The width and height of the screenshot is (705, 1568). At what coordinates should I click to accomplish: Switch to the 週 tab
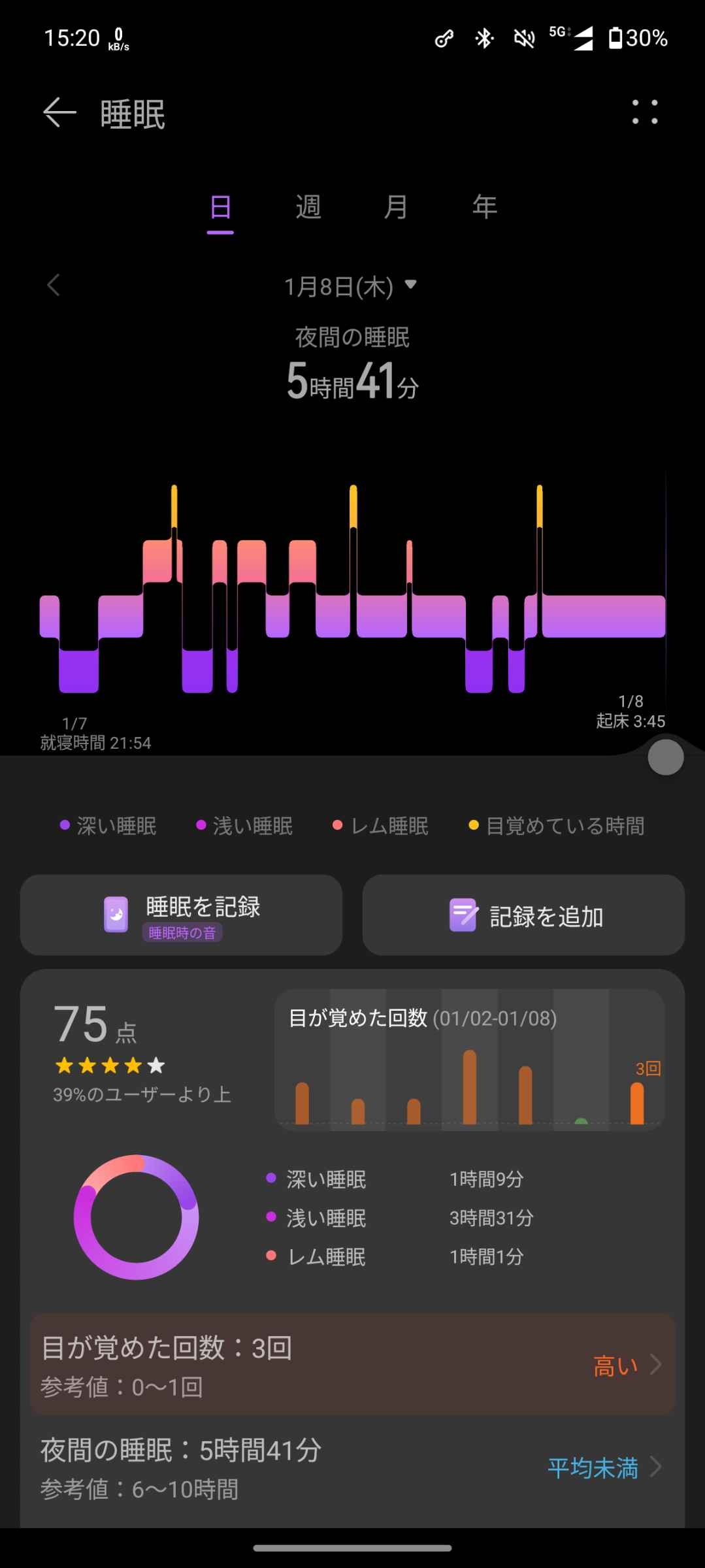308,208
